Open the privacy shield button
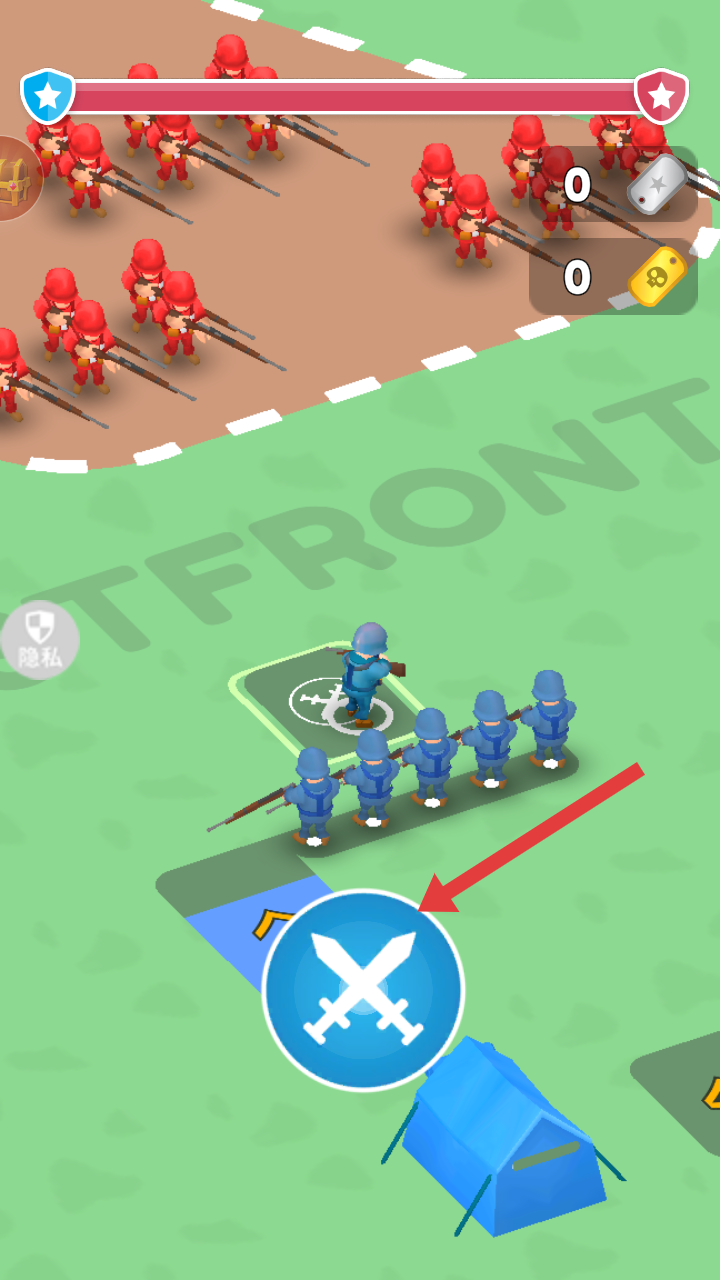This screenshot has height=1280, width=720. coord(39,640)
